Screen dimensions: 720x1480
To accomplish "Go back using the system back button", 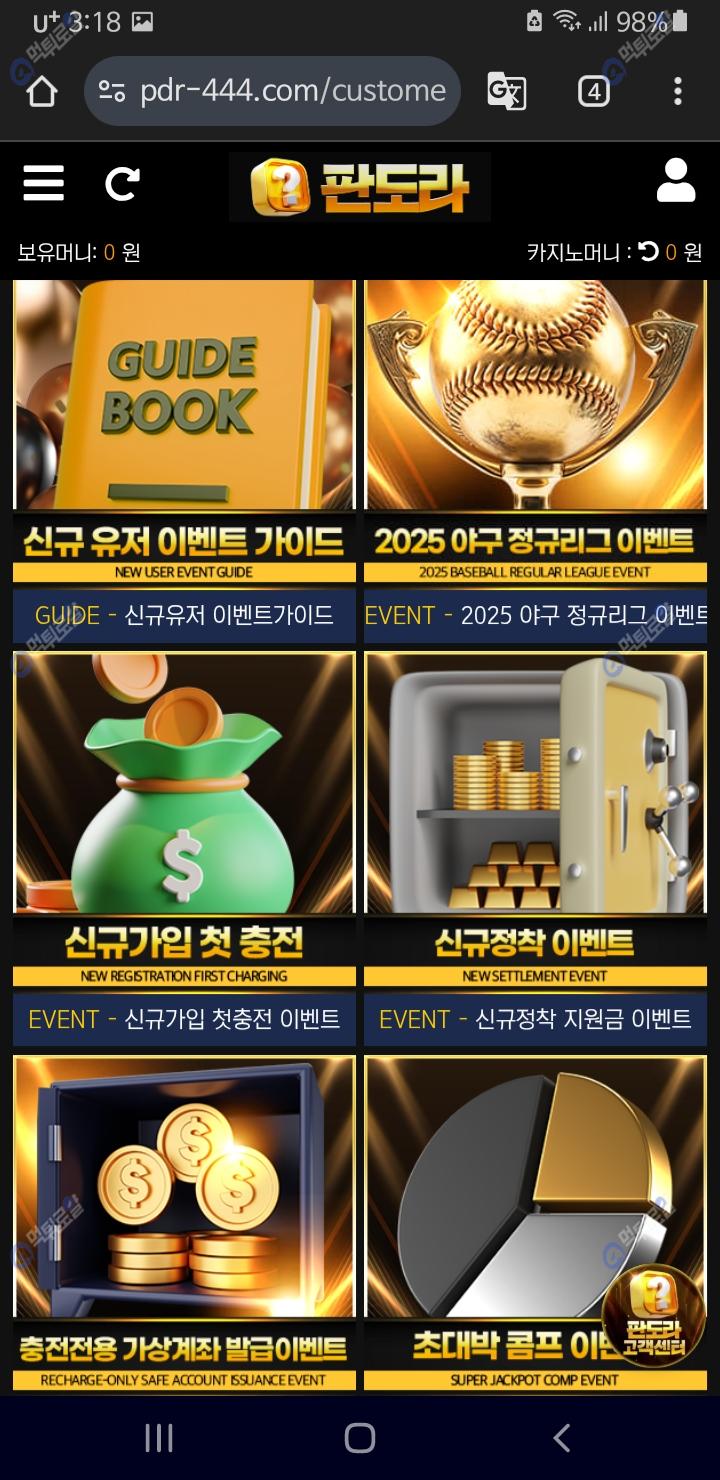I will point(562,1438).
